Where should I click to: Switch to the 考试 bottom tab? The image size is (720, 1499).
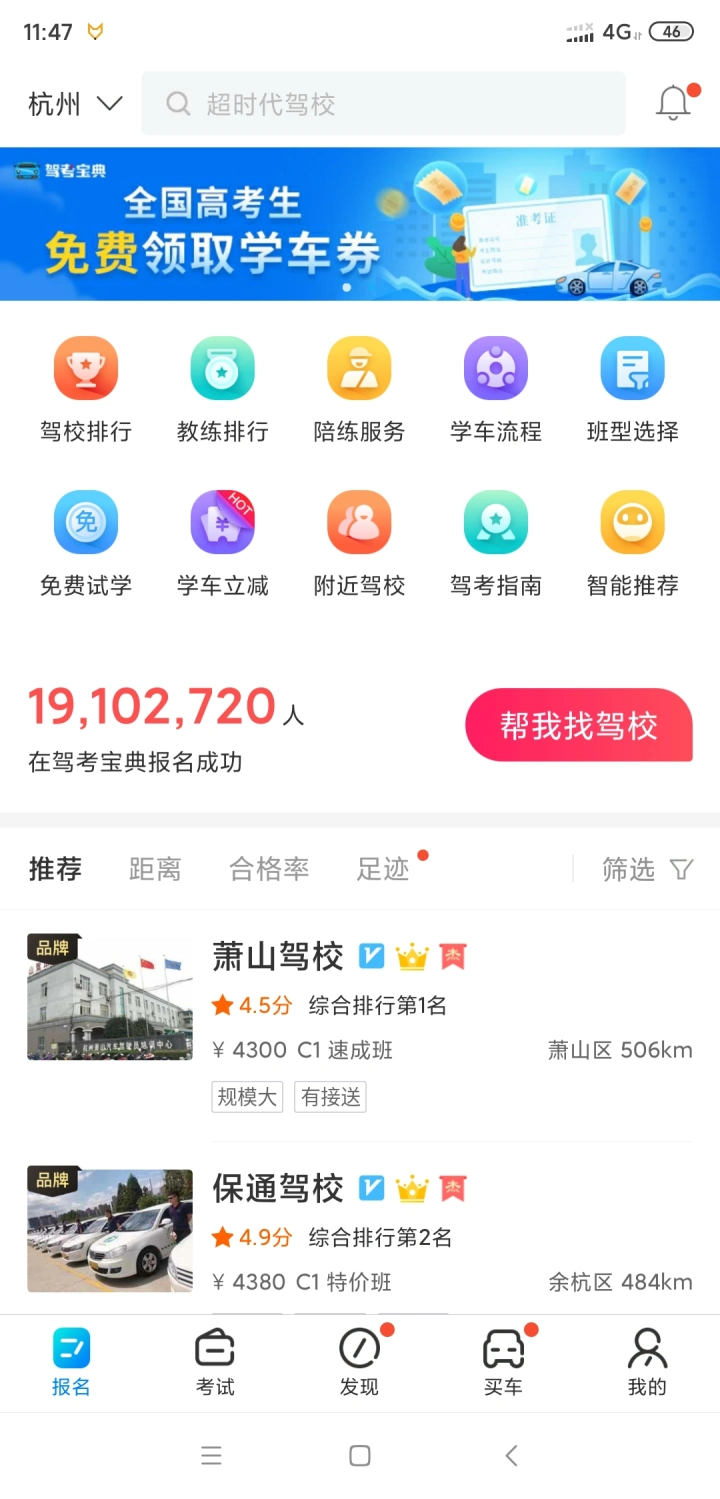click(215, 1362)
